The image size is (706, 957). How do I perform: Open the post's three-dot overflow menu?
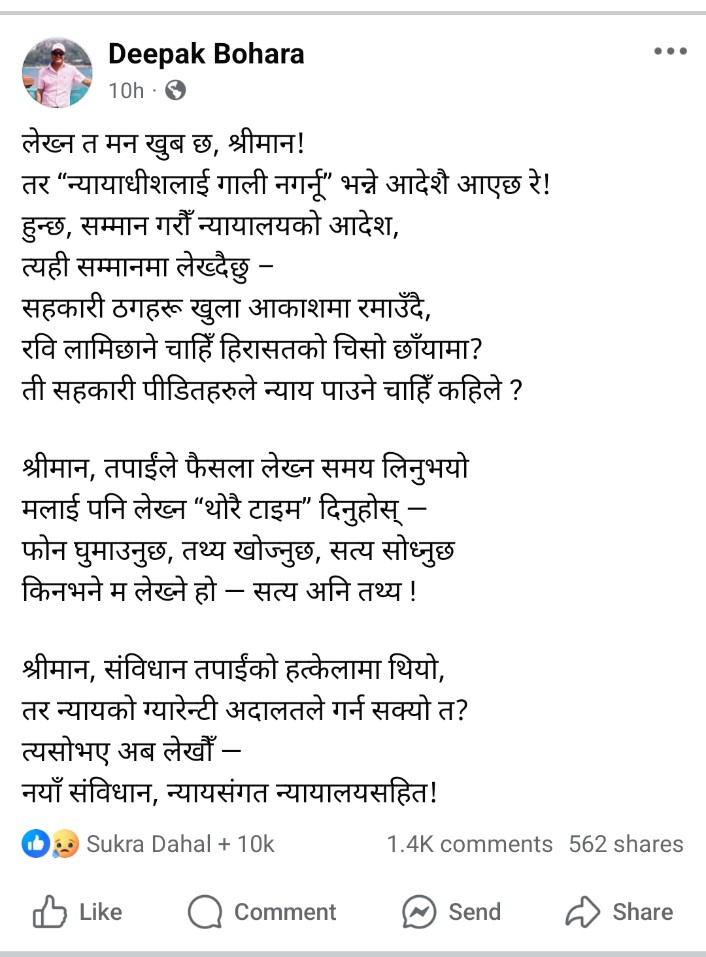click(x=669, y=52)
